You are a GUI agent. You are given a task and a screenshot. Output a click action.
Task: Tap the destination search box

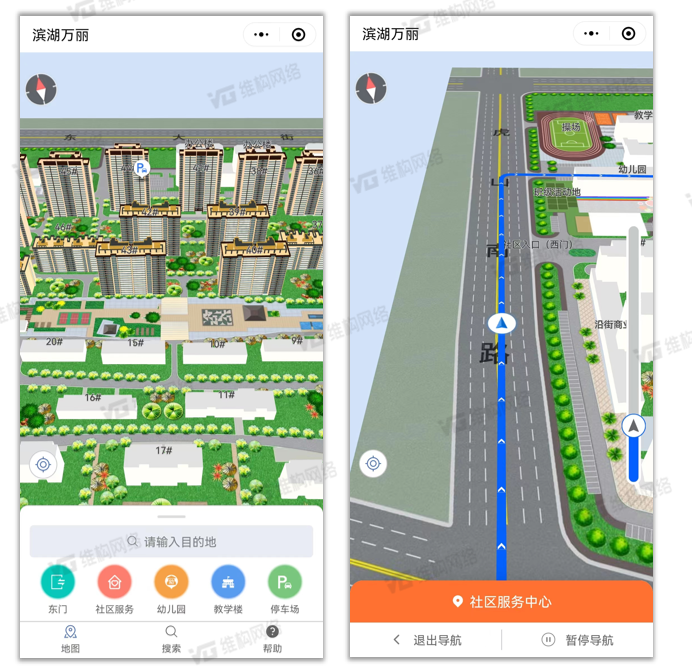click(x=171, y=541)
